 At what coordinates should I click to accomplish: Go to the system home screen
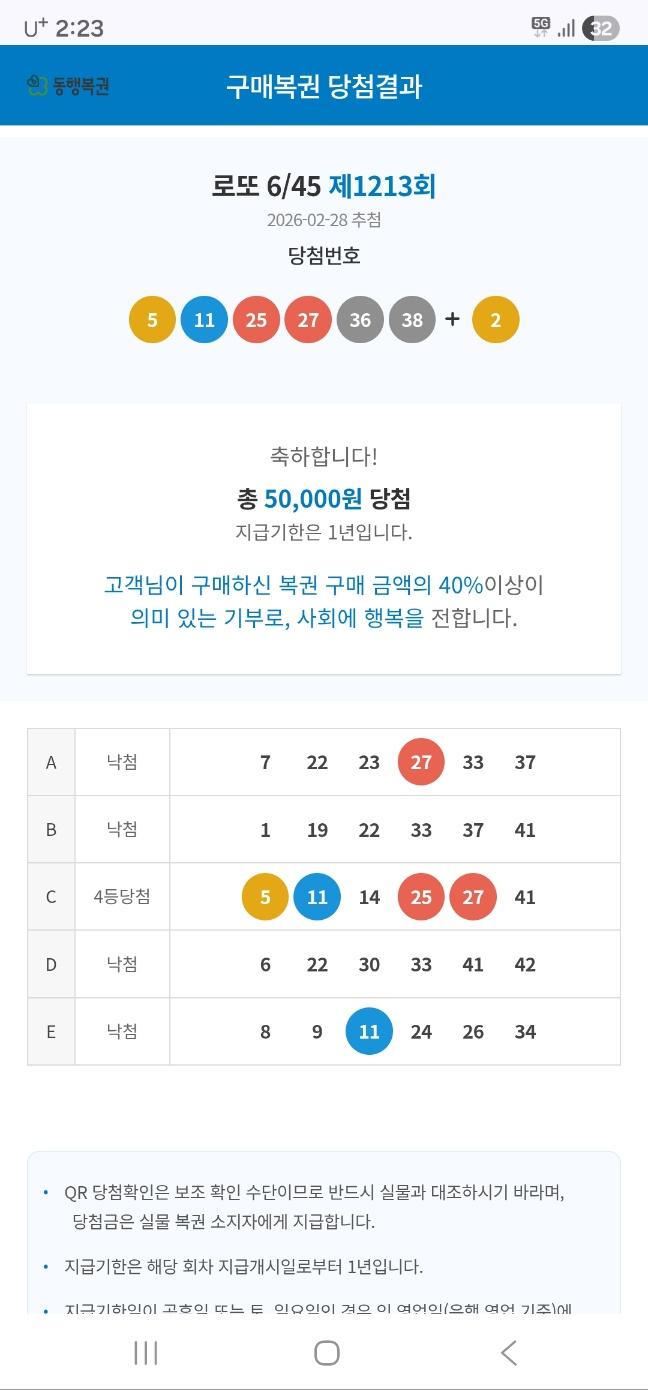pos(327,1353)
